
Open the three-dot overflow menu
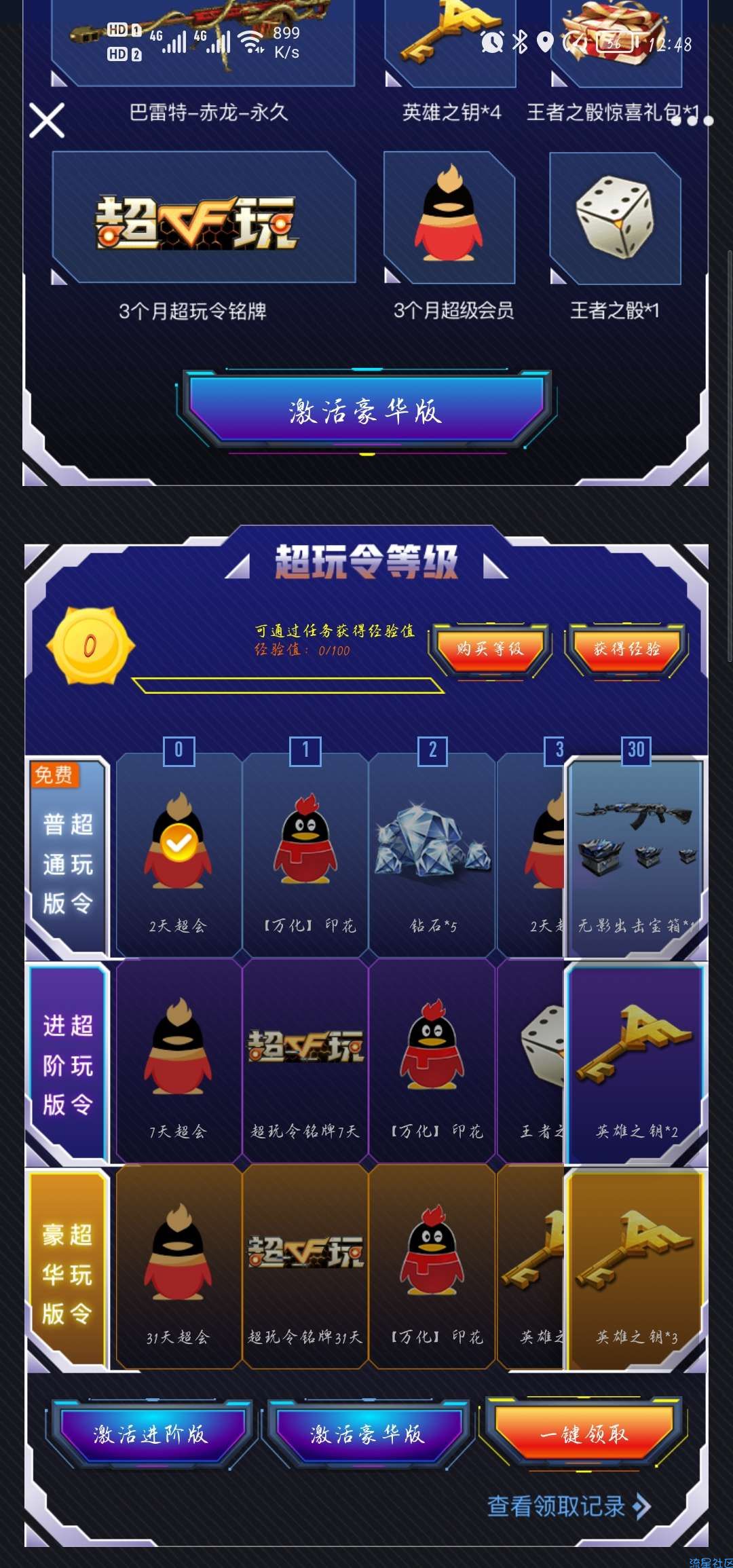692,121
